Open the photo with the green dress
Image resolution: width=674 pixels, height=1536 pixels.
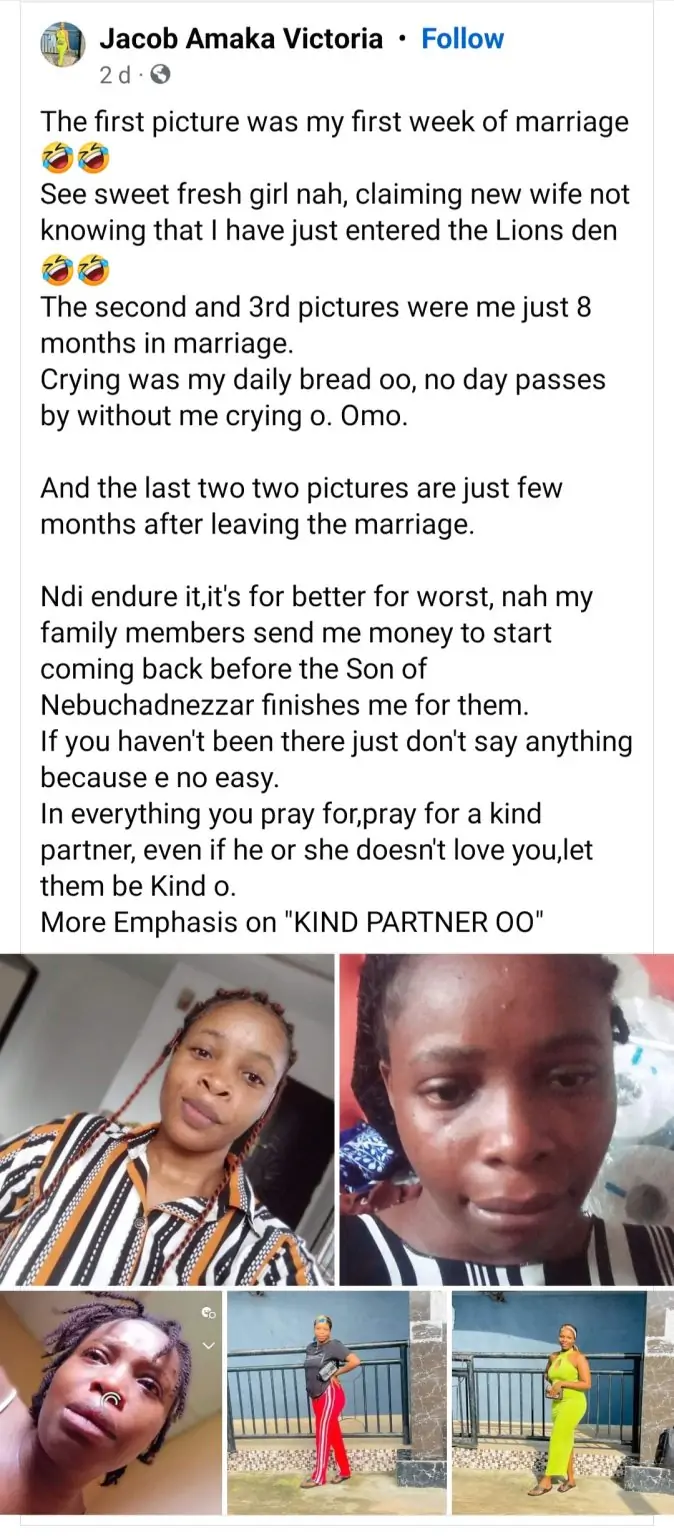[562, 1402]
